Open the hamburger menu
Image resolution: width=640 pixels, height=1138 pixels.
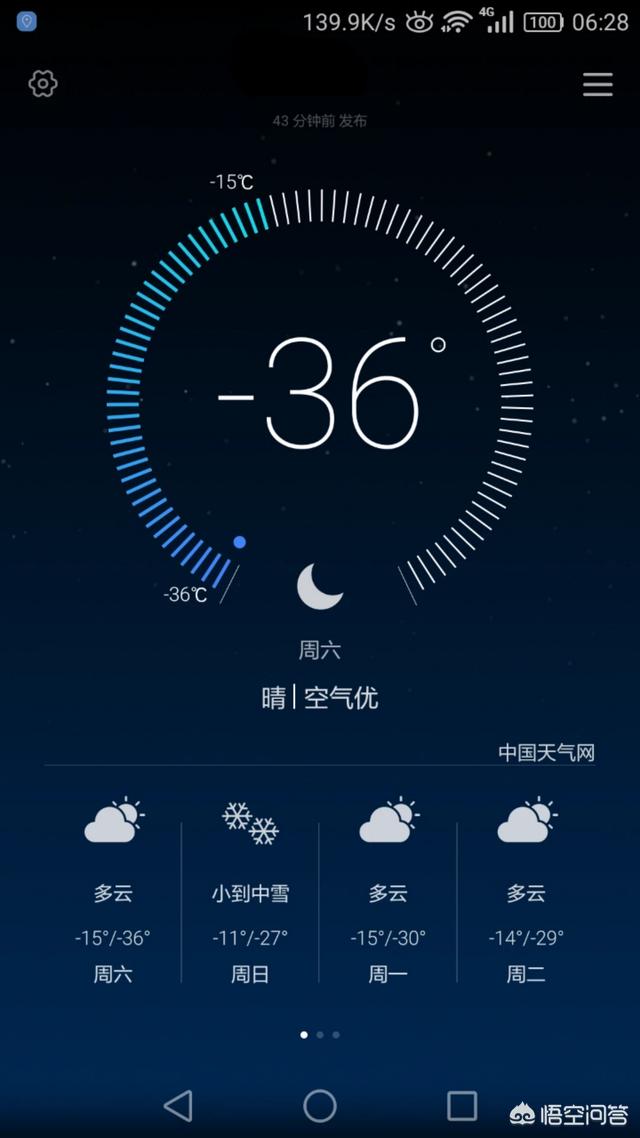(x=597, y=84)
